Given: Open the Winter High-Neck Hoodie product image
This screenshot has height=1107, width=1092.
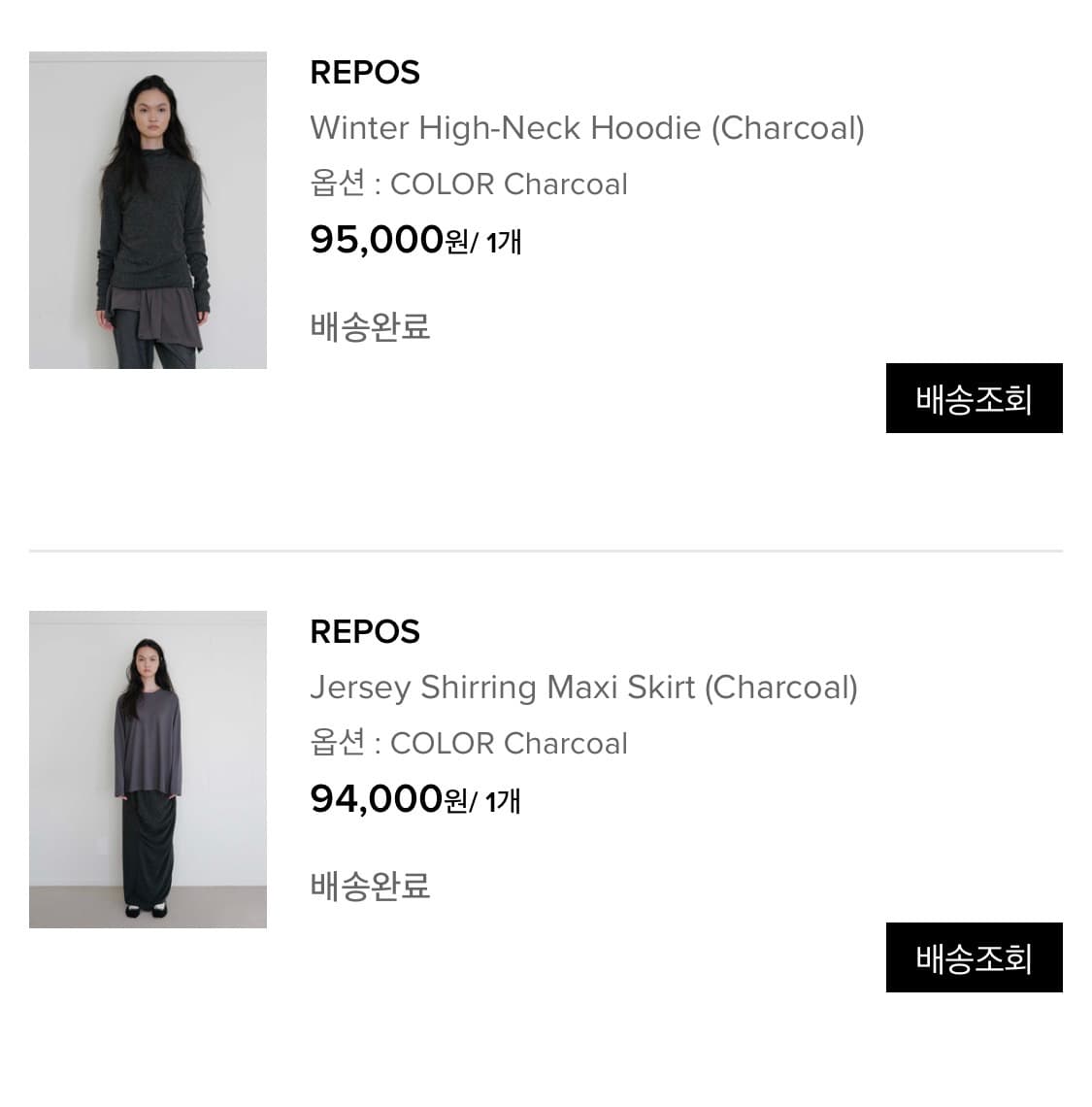Looking at the screenshot, I should pyautogui.click(x=148, y=210).
